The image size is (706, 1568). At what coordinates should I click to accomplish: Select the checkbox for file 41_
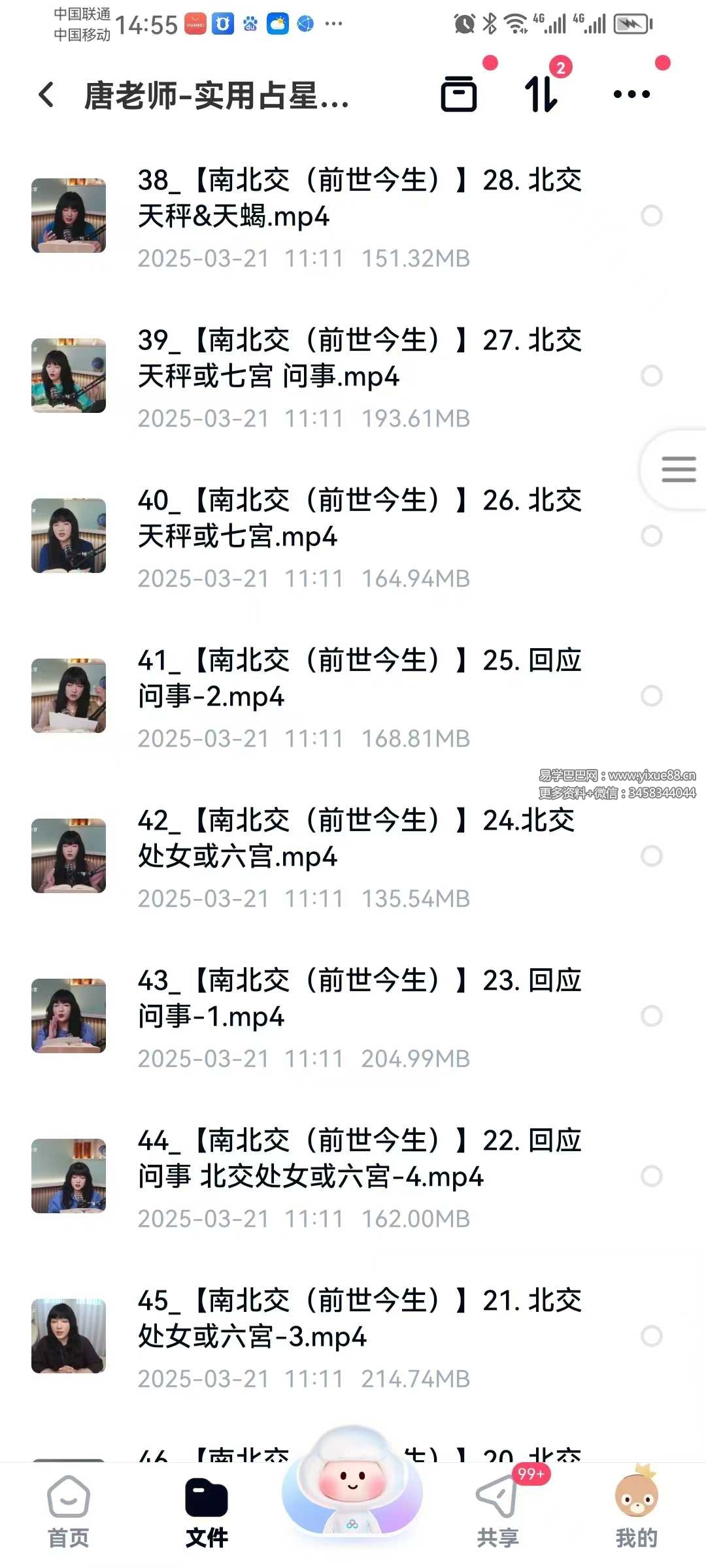[651, 696]
